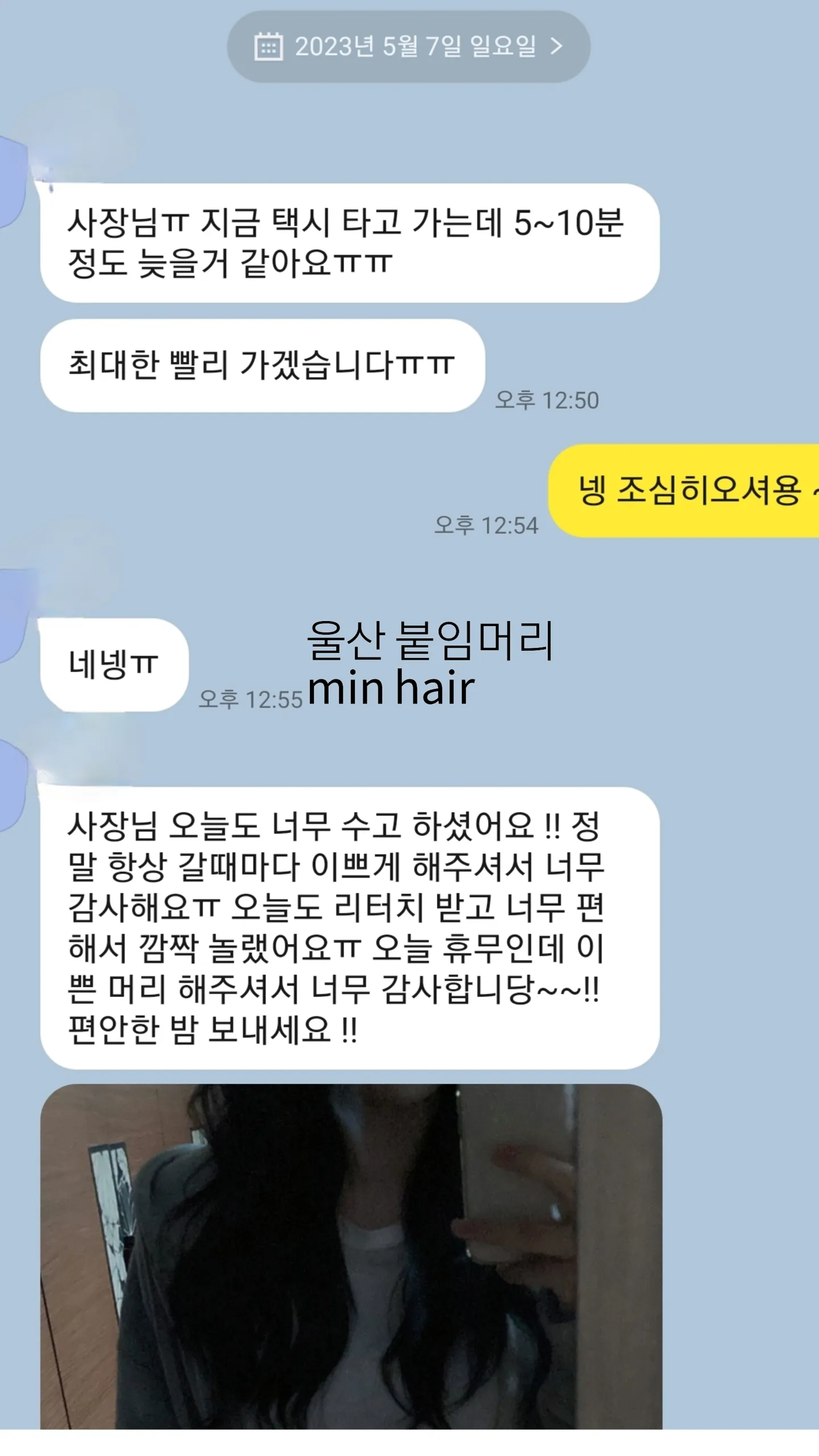Open the mirror selfie photo message
819x1456 pixels.
[351, 1258]
